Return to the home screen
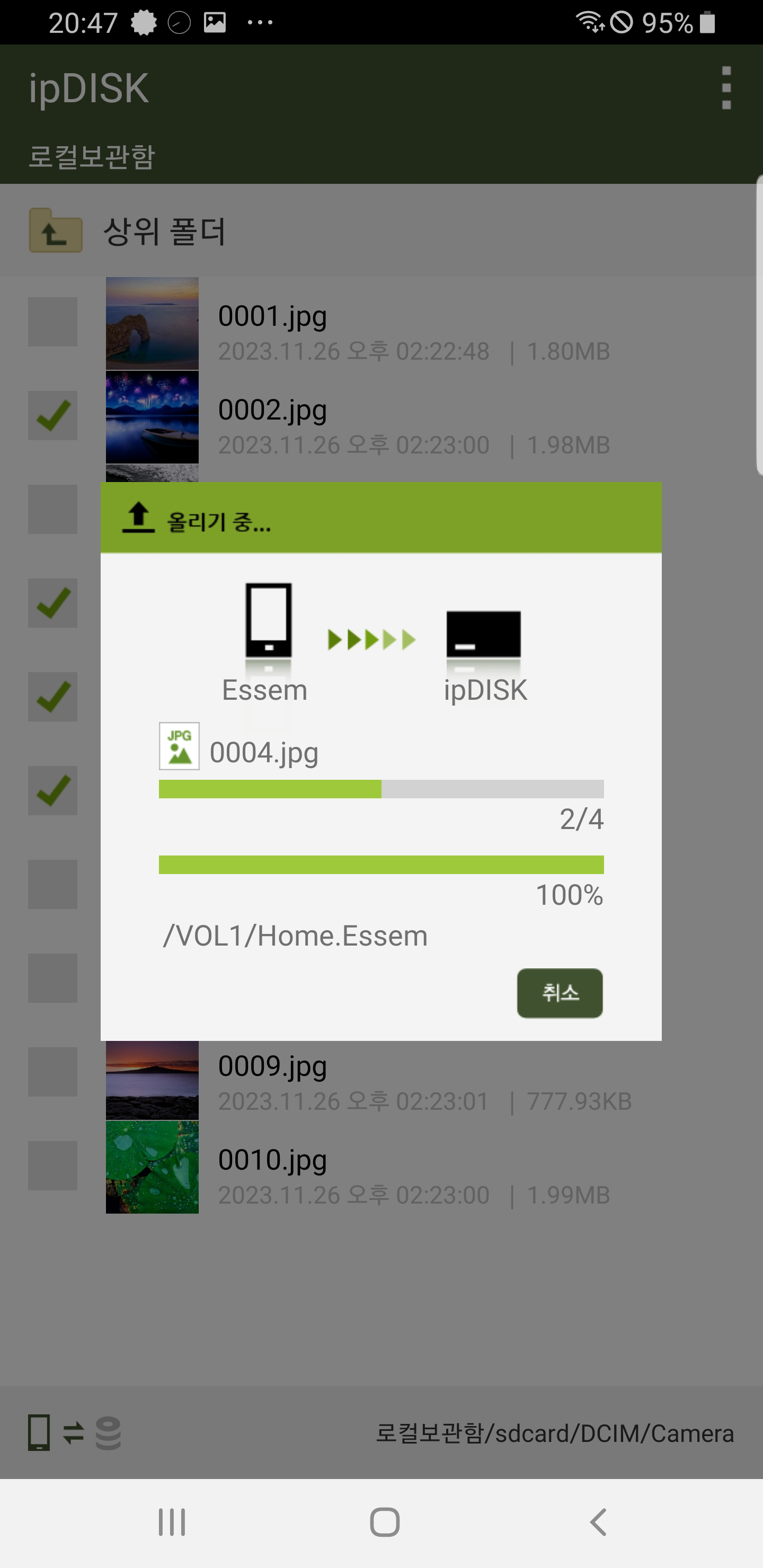 point(384,1522)
